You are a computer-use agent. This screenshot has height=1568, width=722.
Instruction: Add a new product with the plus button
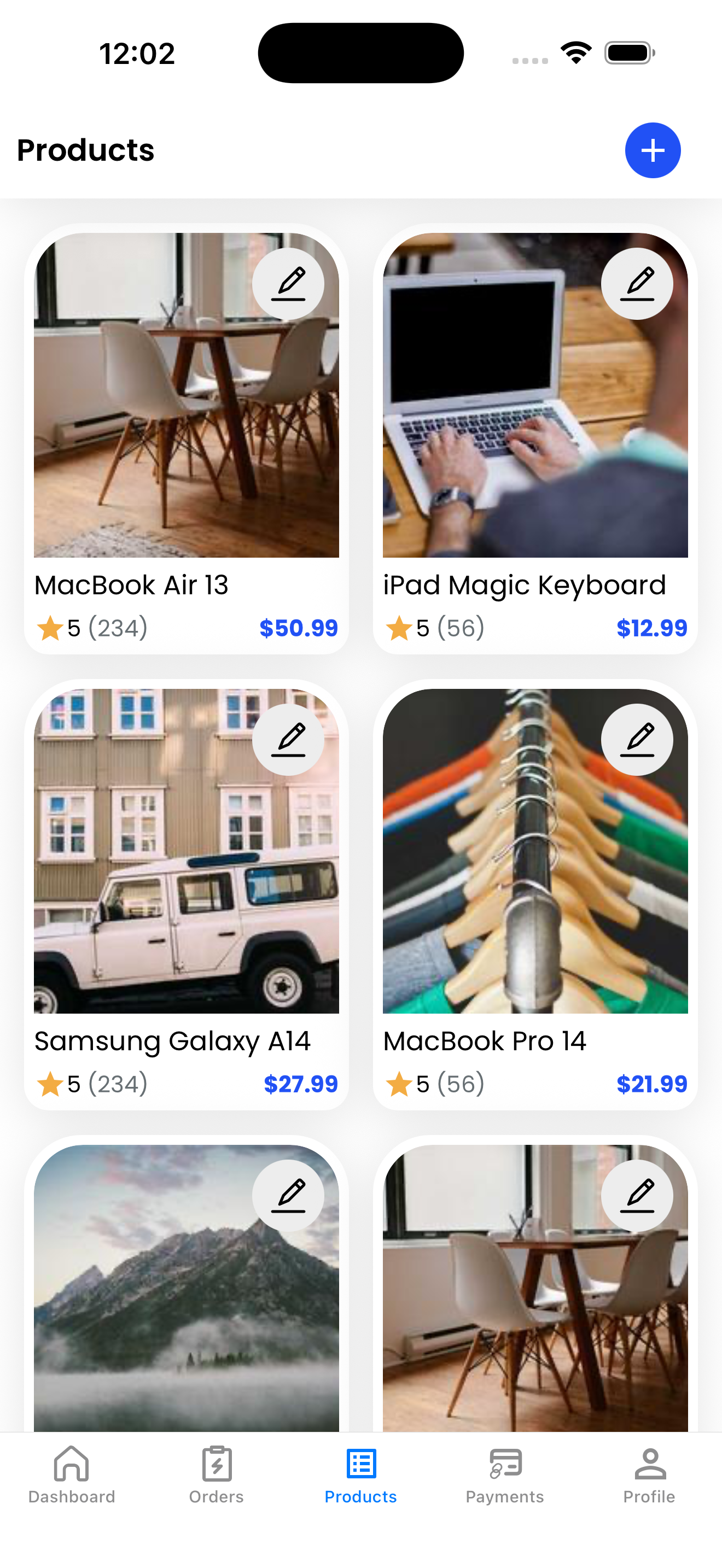pyautogui.click(x=652, y=150)
